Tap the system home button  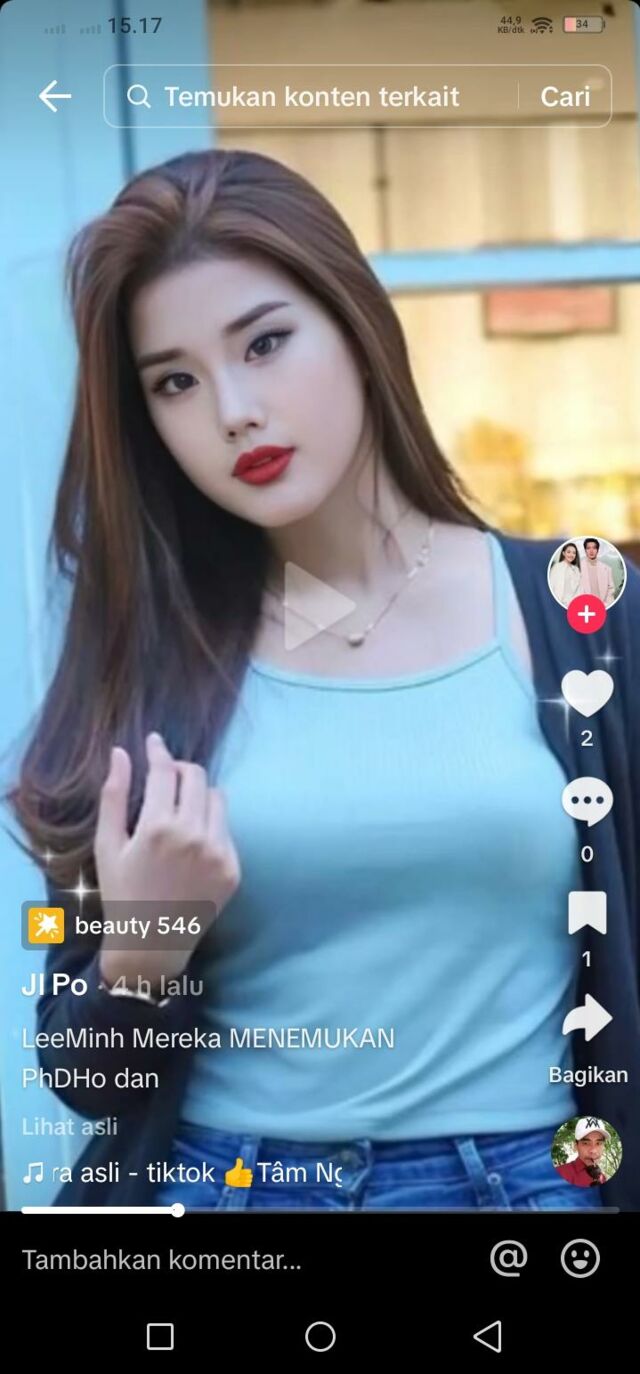pos(320,1336)
